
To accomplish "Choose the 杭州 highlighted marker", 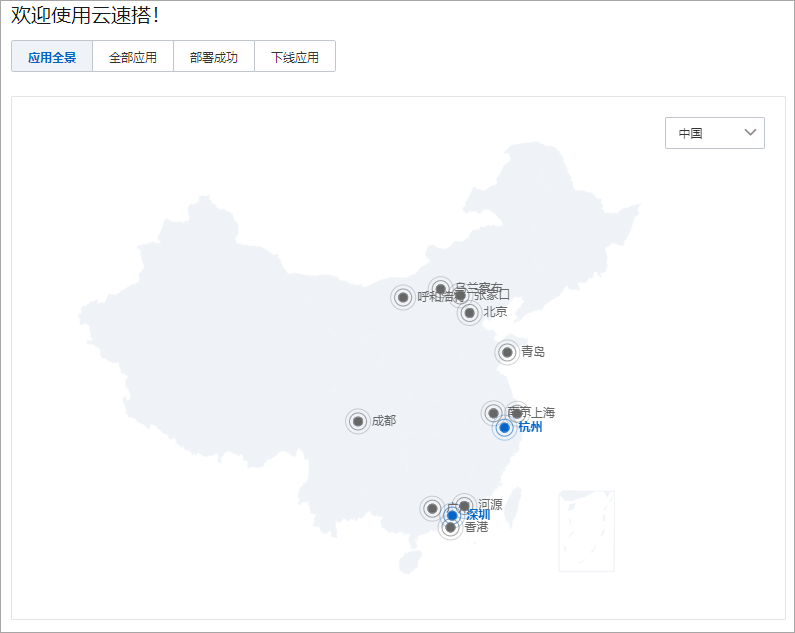I will click(504, 428).
